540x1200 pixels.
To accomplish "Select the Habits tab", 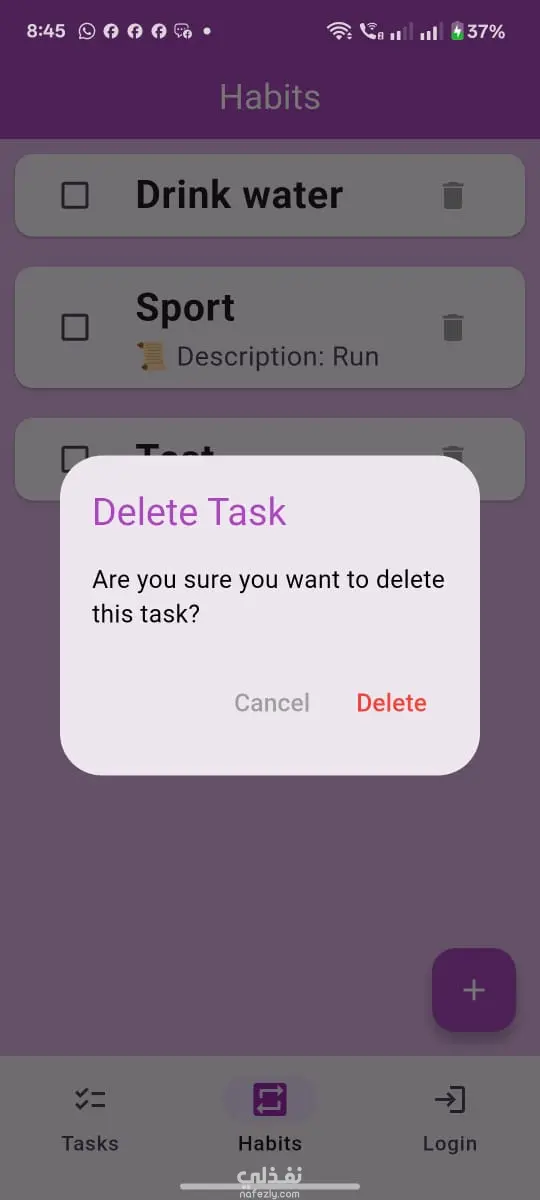I will tap(270, 1119).
